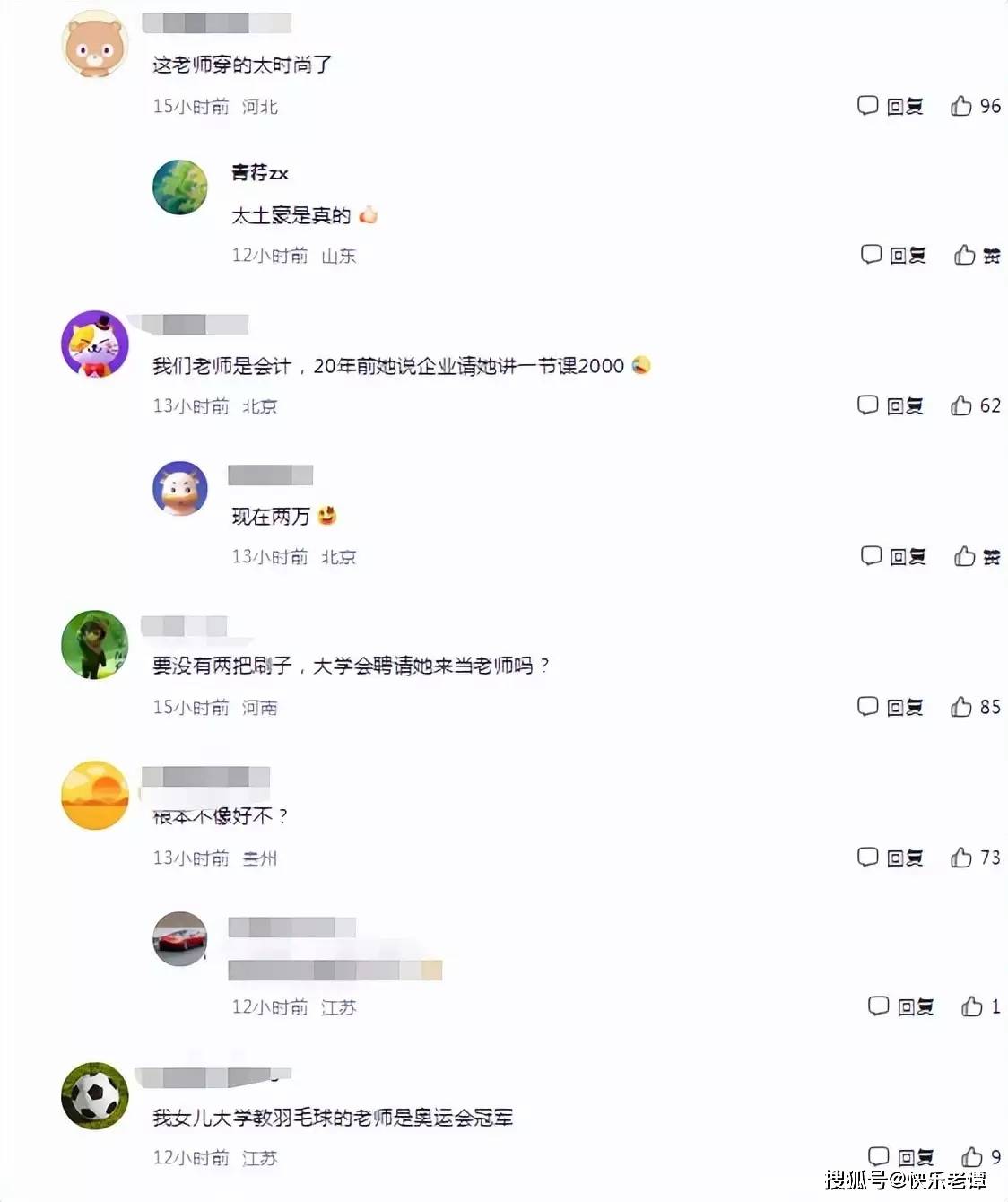Reply to the comment "这老师穿的太时尚了"

click(891, 106)
